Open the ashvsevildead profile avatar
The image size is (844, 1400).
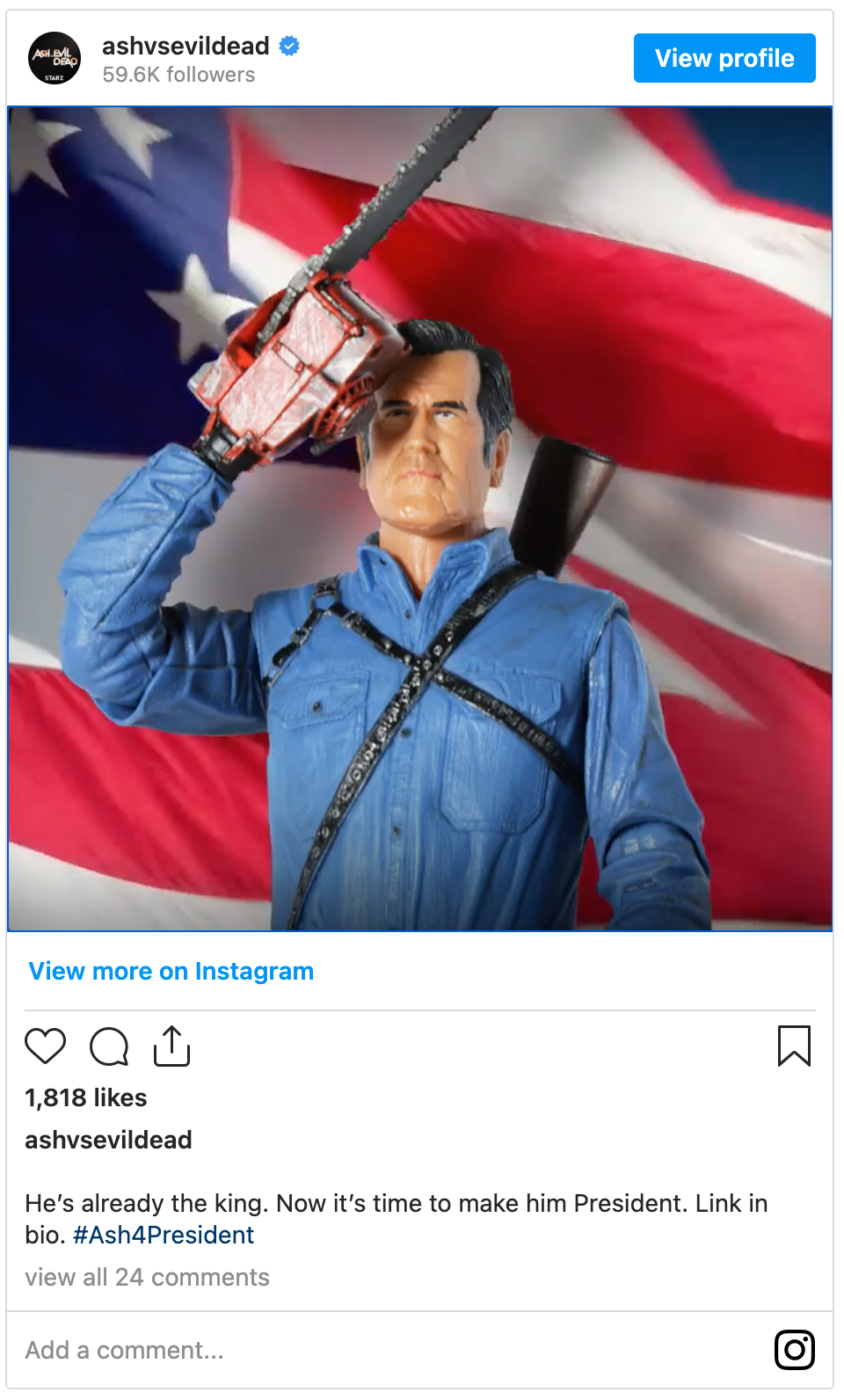point(55,58)
